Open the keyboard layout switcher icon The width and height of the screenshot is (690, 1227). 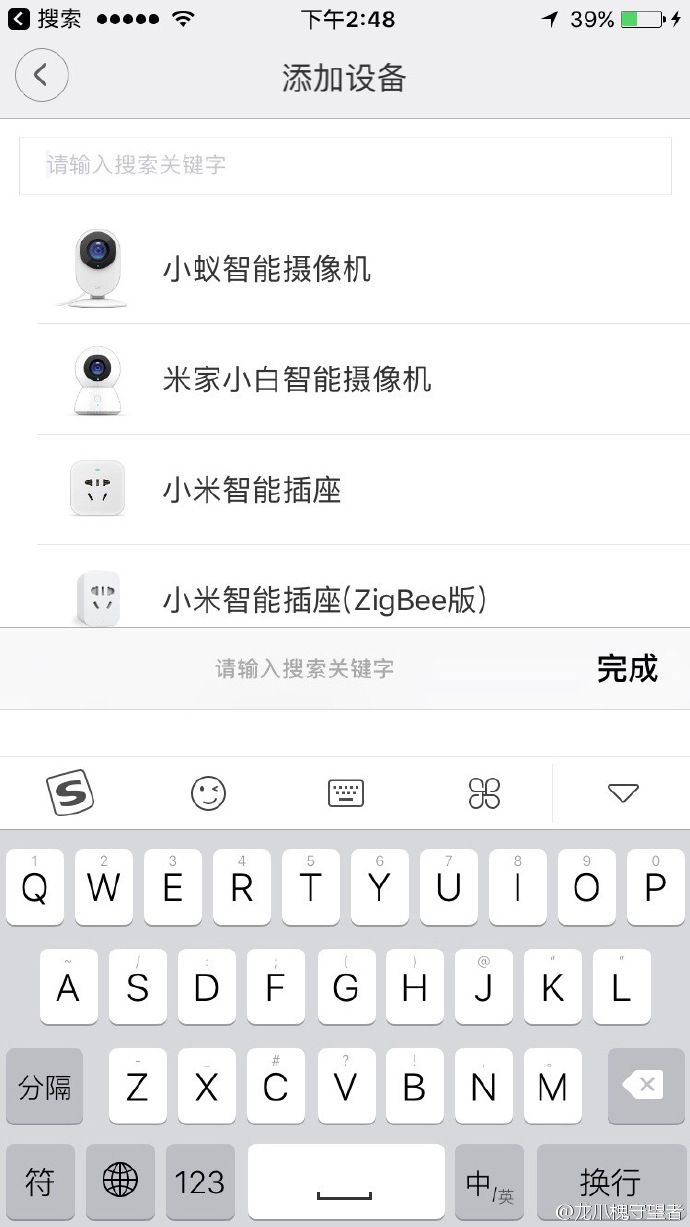coord(346,793)
